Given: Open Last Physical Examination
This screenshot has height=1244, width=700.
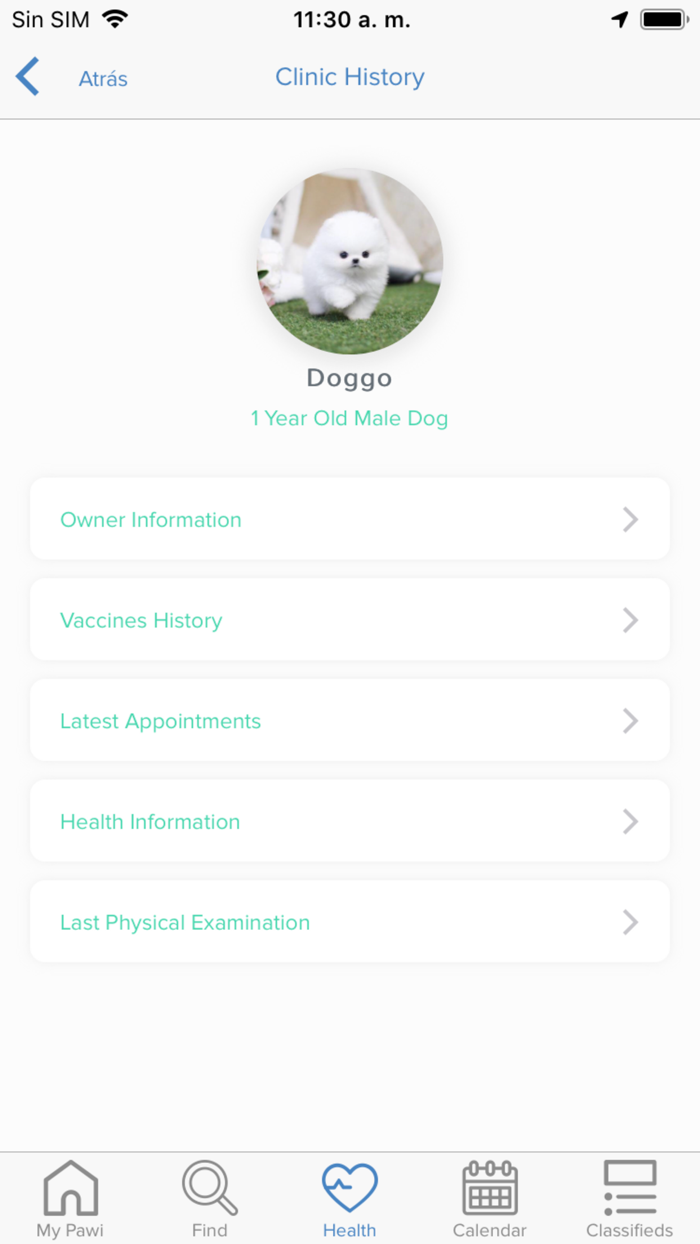Looking at the screenshot, I should coord(349,922).
